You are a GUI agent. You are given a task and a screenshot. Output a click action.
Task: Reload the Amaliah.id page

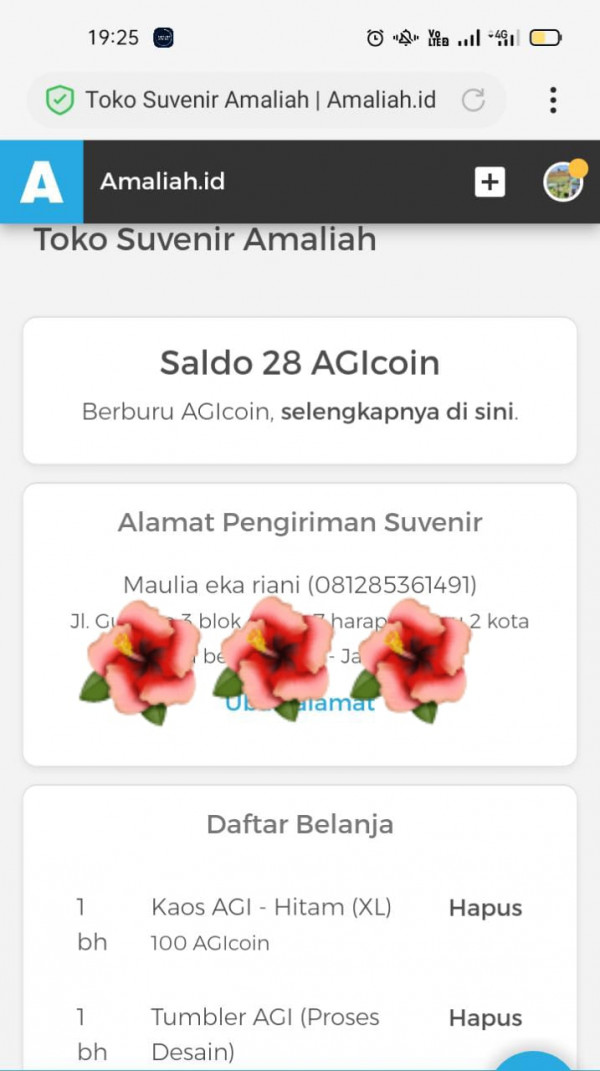pos(473,100)
